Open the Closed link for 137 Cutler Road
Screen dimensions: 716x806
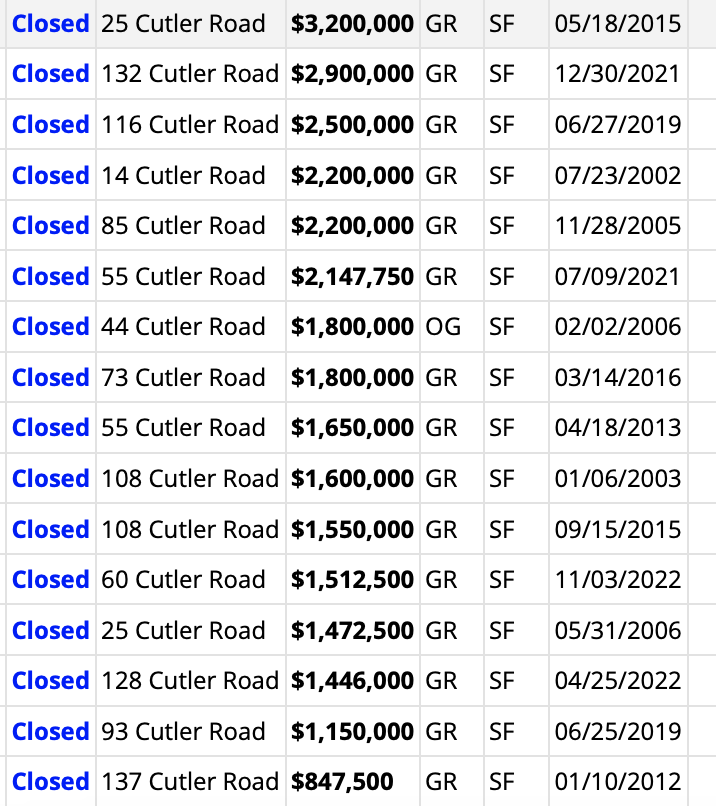[x=50, y=781]
